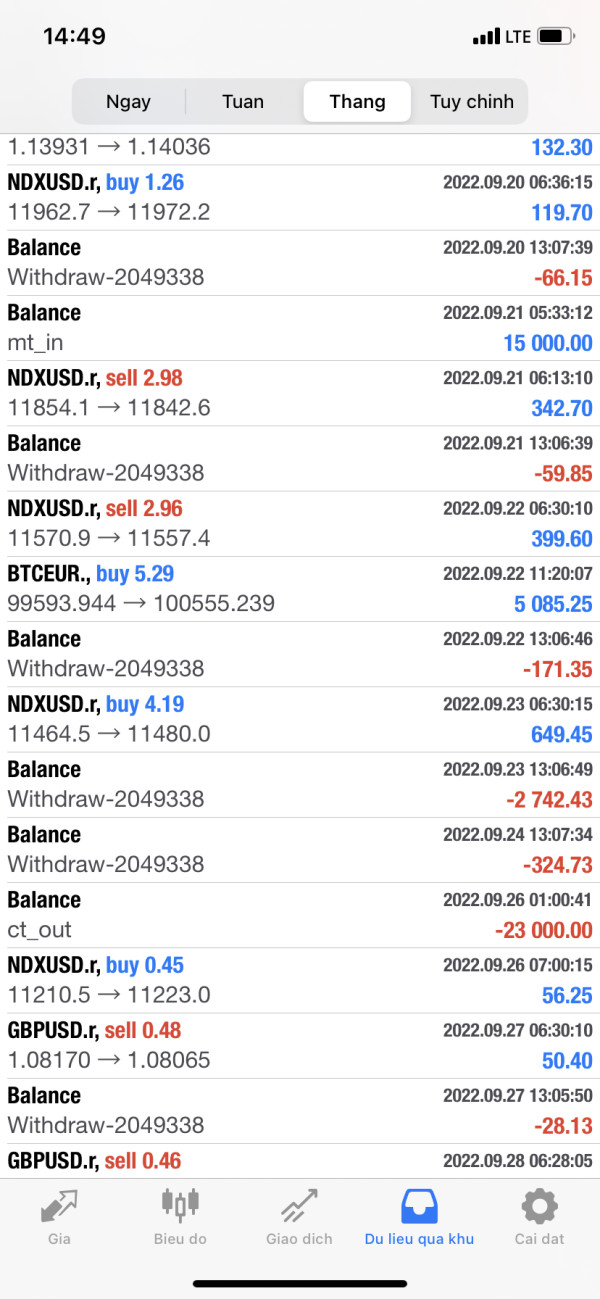Expand the NDXUSD.r buy 1.26 trade
The width and height of the screenshot is (600, 1299).
pos(300,197)
